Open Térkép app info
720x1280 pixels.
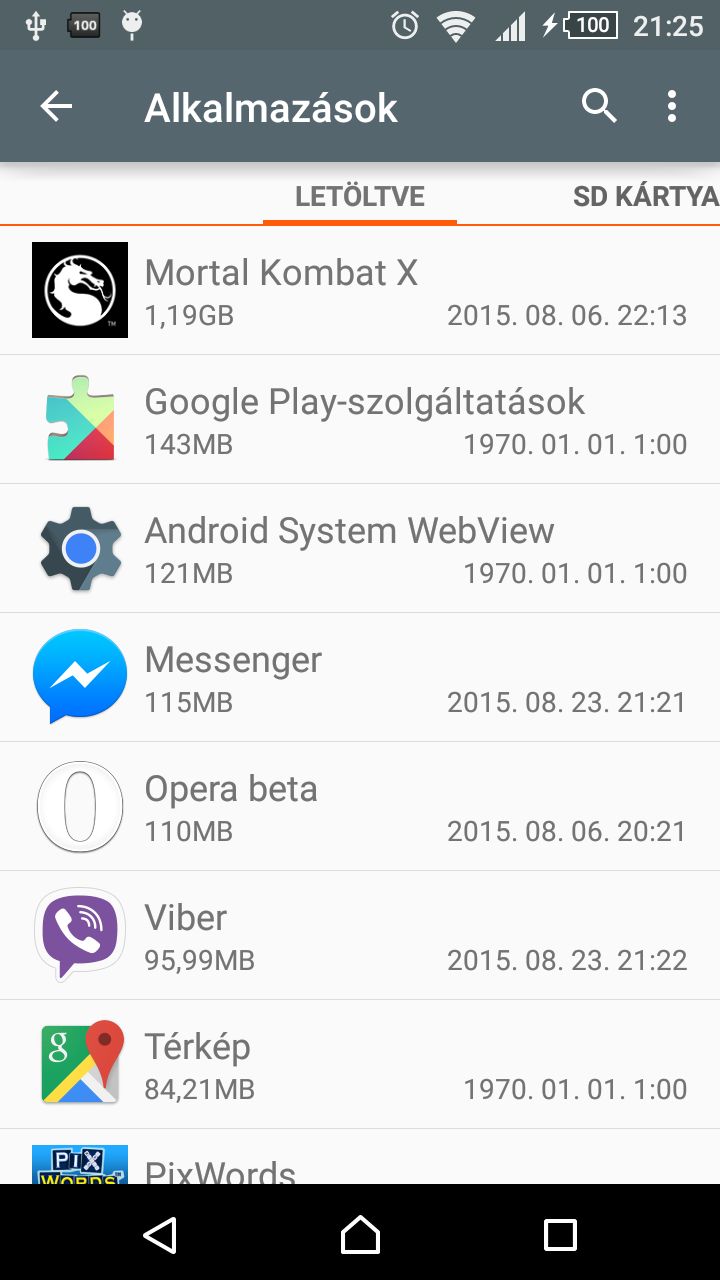tap(360, 1065)
